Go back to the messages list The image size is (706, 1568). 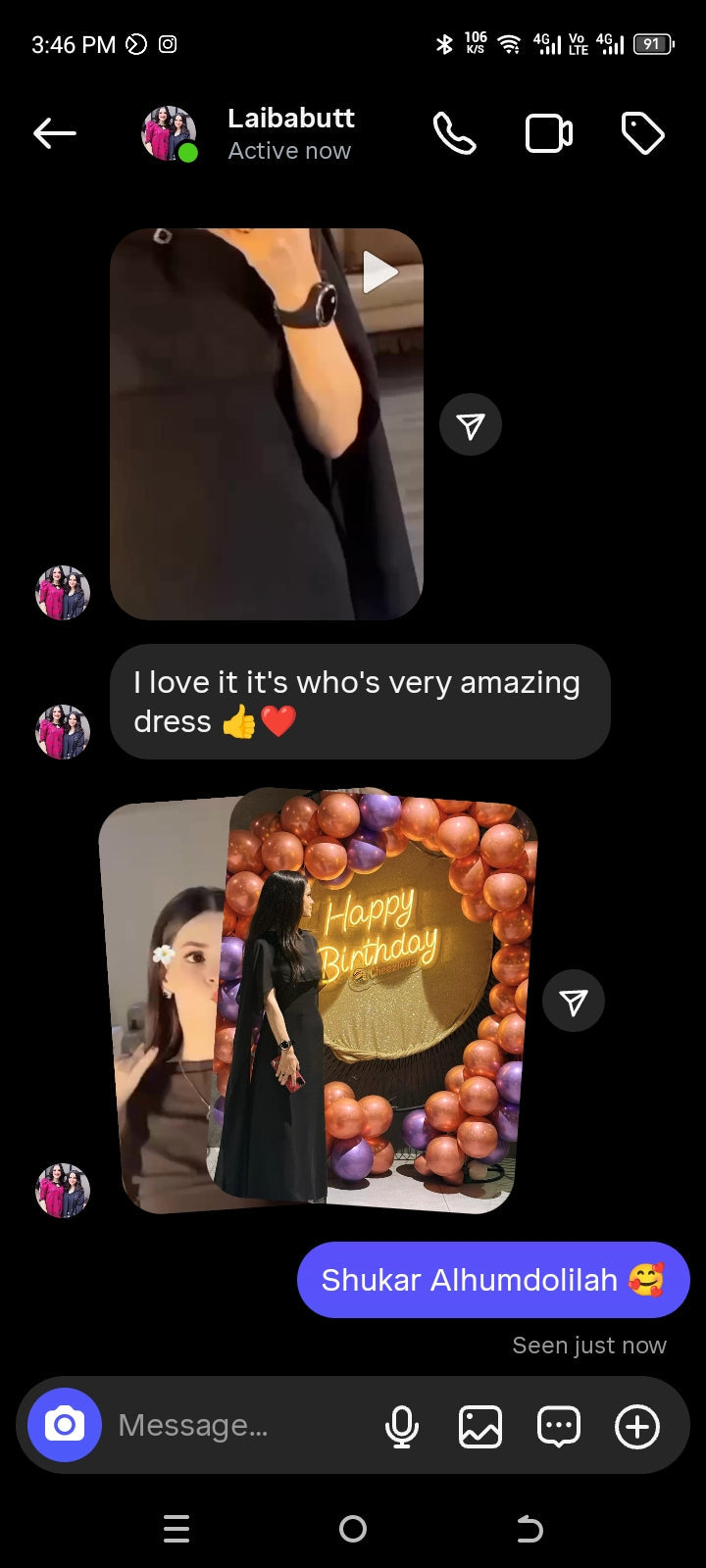coord(55,133)
